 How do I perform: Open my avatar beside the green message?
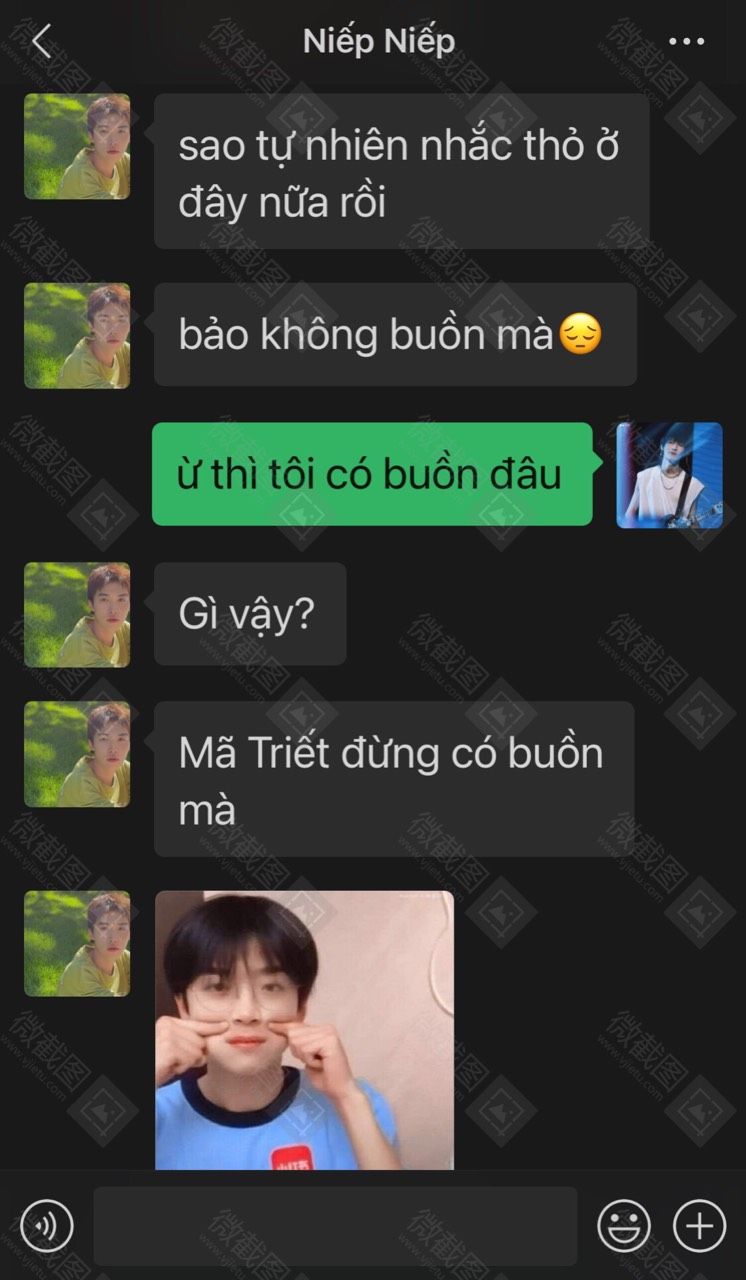[x=669, y=475]
